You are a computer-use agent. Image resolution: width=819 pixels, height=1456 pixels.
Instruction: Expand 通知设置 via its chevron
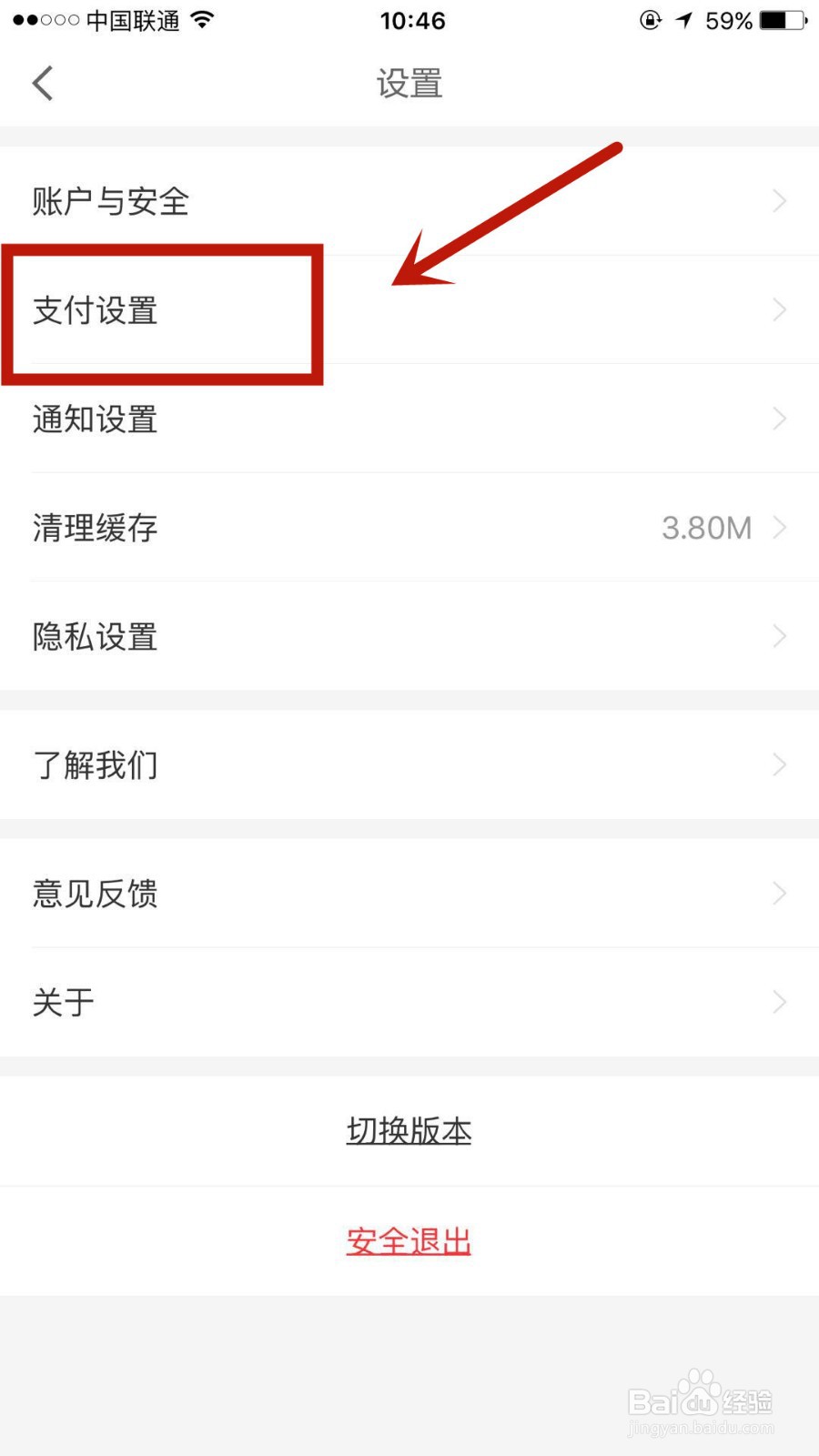point(779,419)
